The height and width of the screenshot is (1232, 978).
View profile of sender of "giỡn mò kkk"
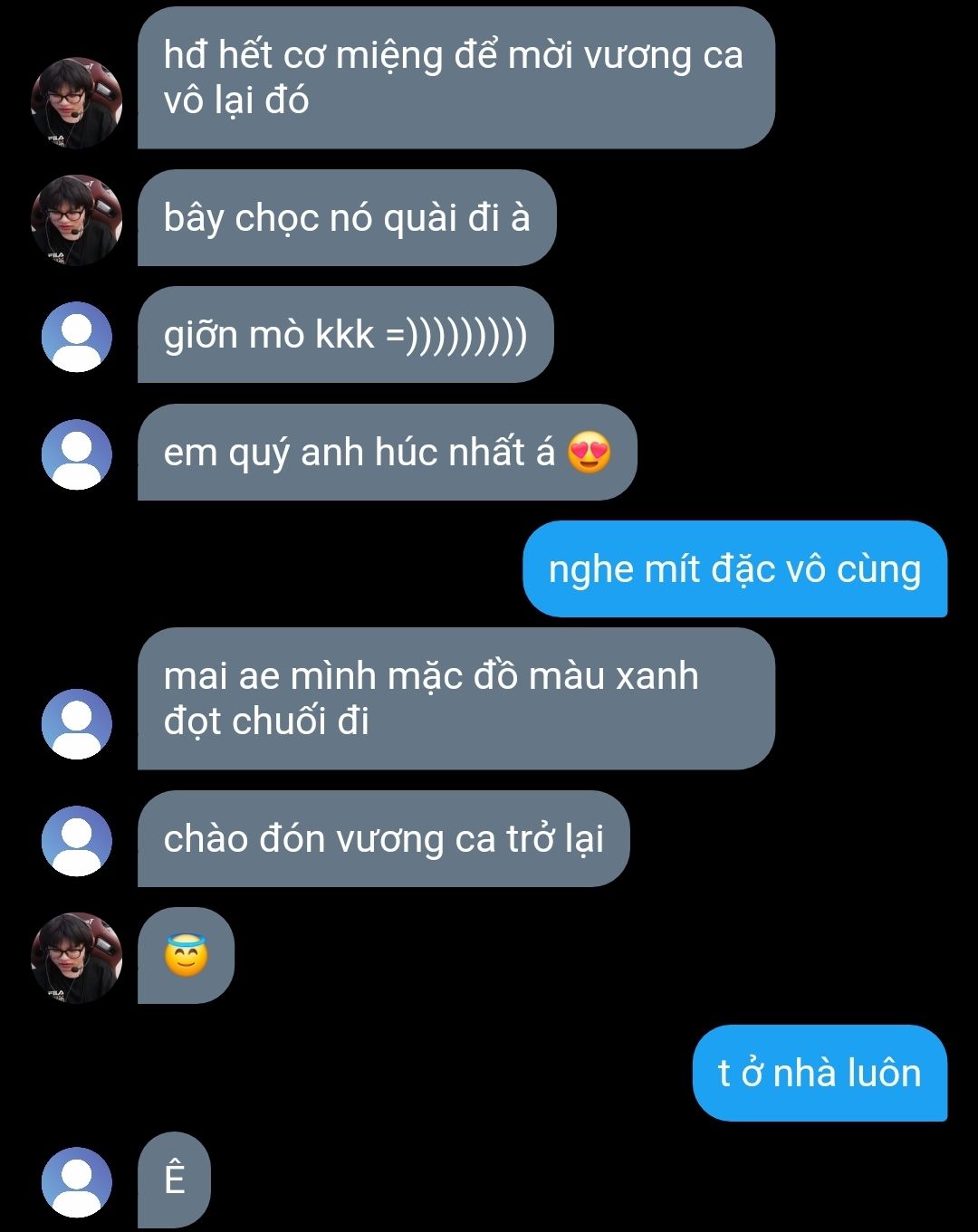pyautogui.click(x=77, y=337)
